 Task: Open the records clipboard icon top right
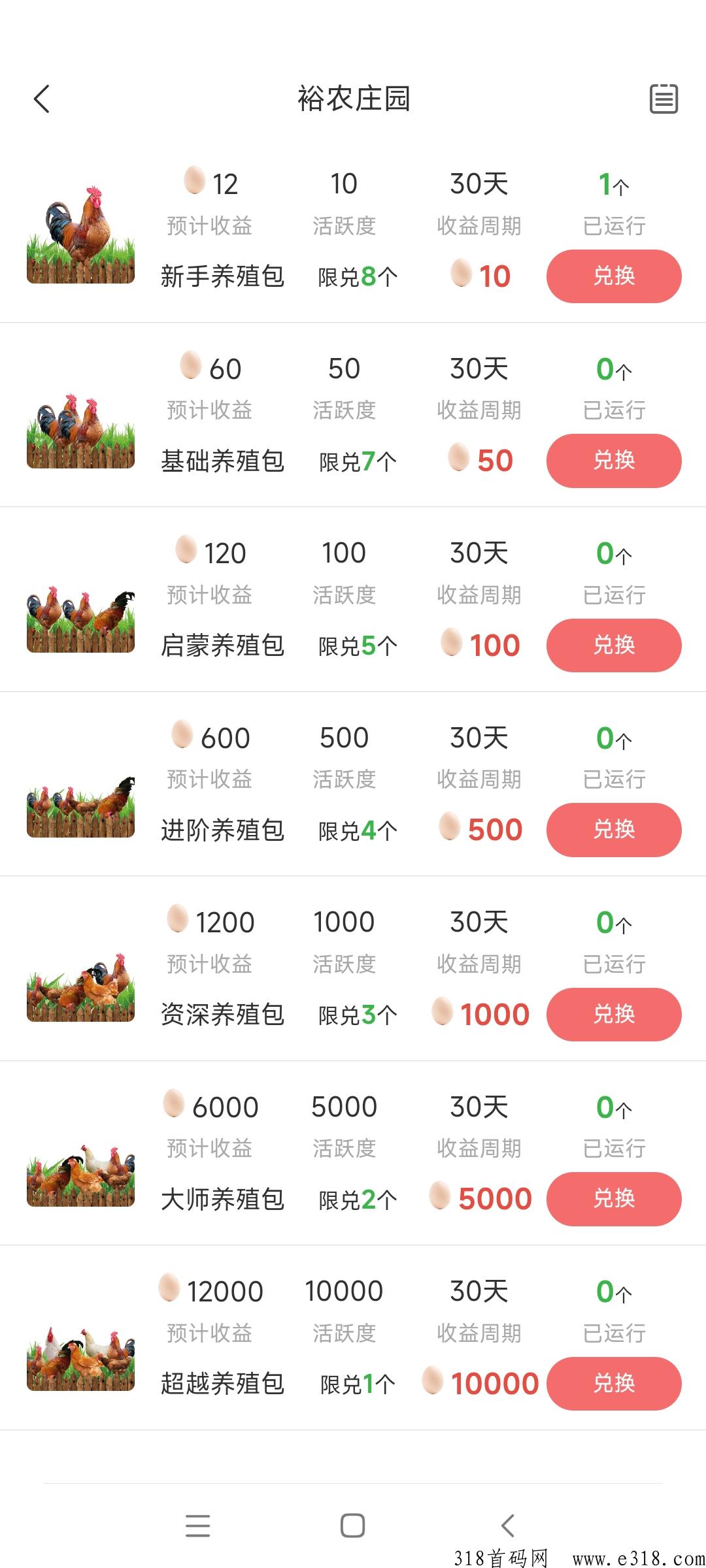[664, 99]
